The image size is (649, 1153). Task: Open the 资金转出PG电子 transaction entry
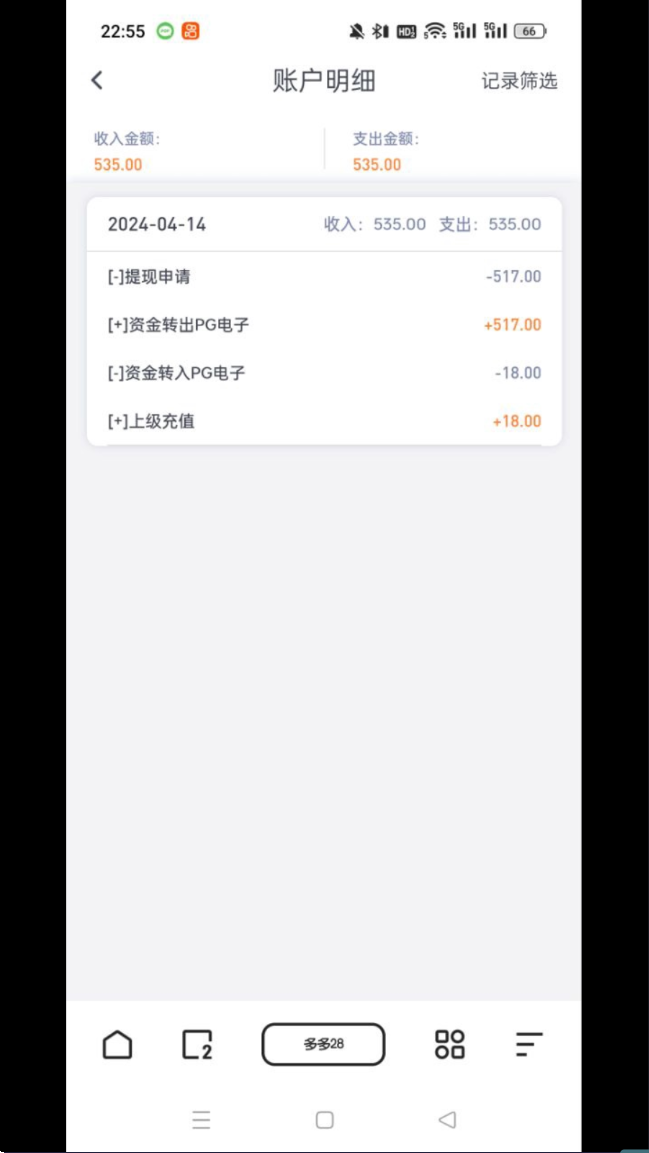coord(324,325)
